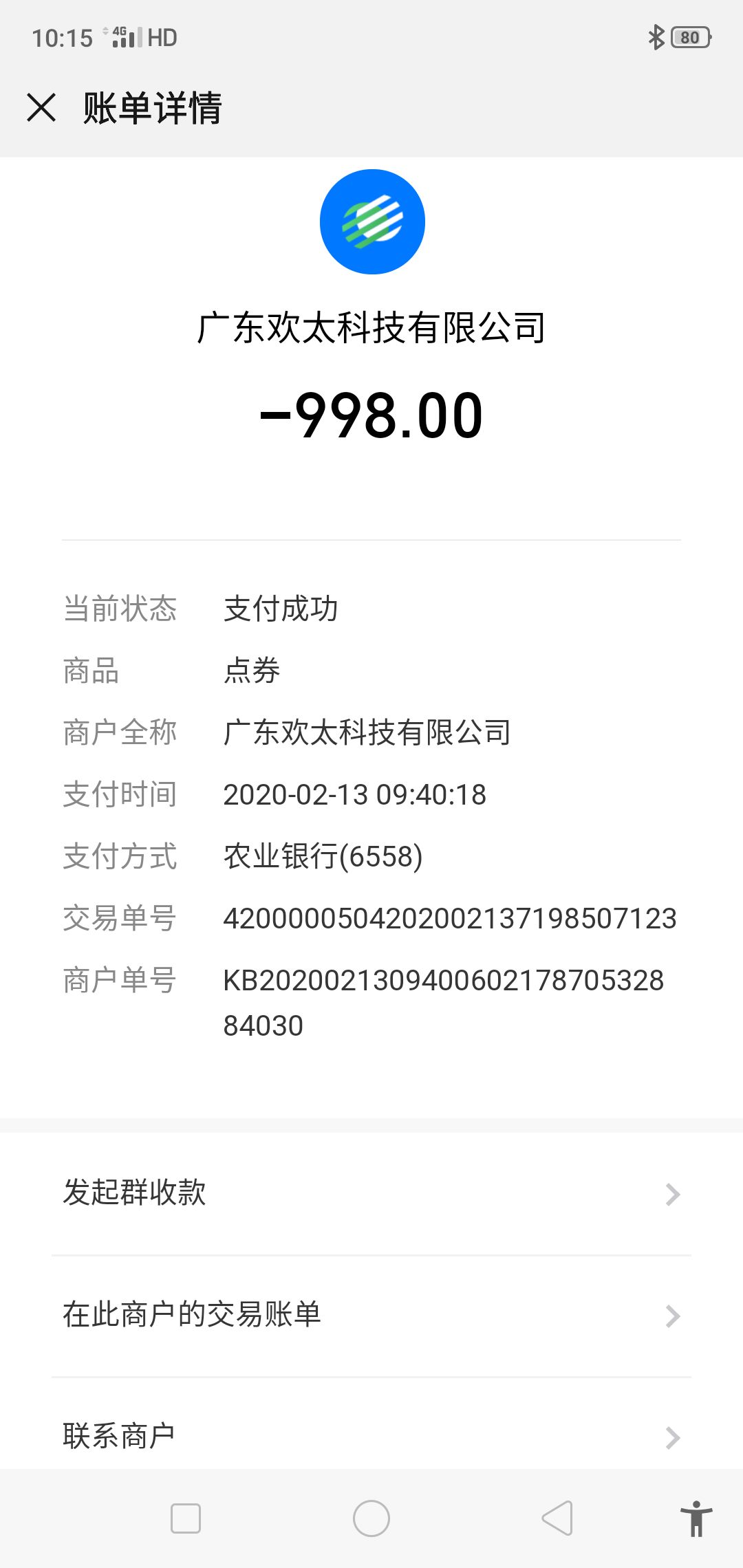Go back using system navigation triangle
The width and height of the screenshot is (743, 1568).
(x=557, y=1518)
